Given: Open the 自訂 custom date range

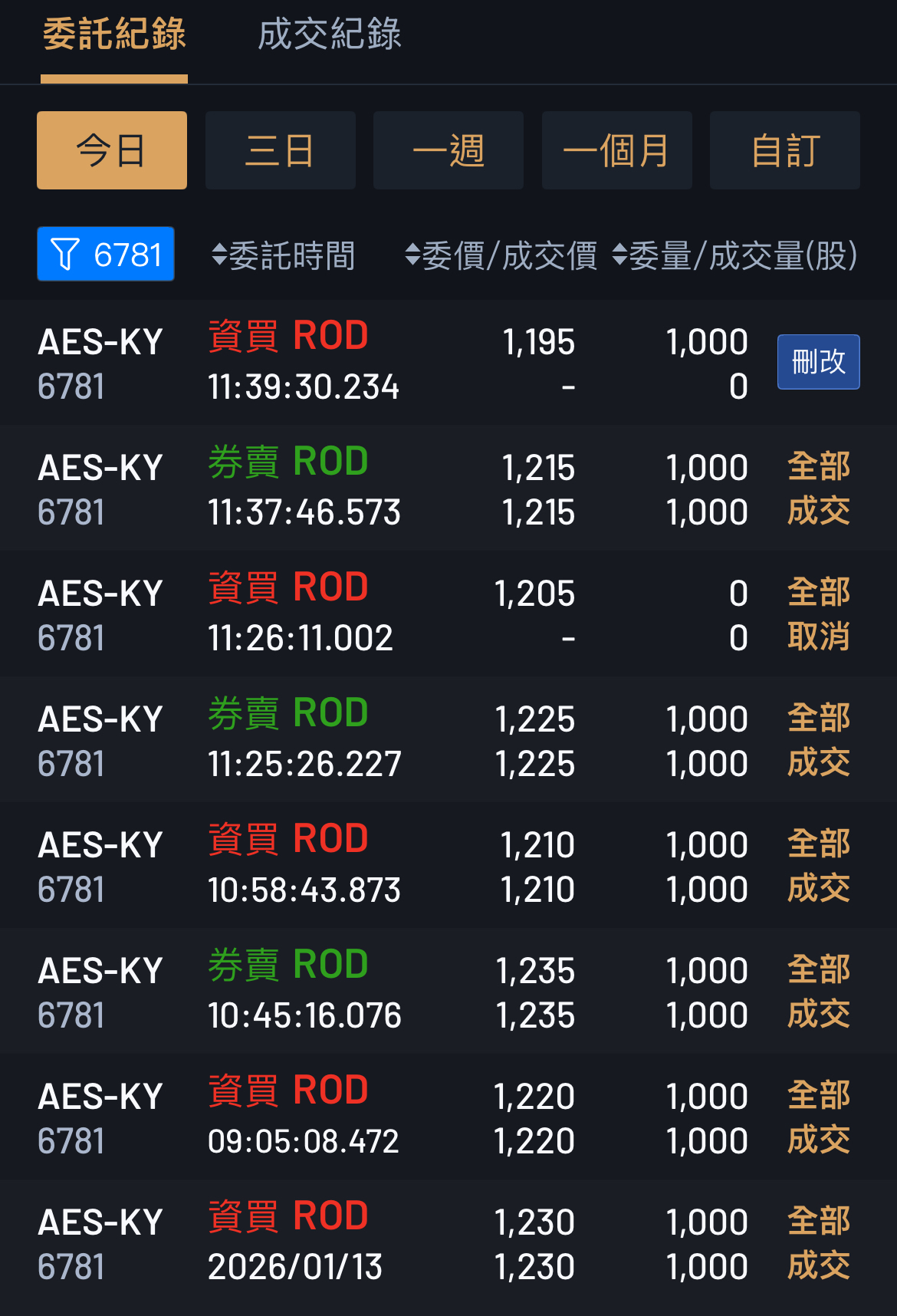Looking at the screenshot, I should point(784,150).
